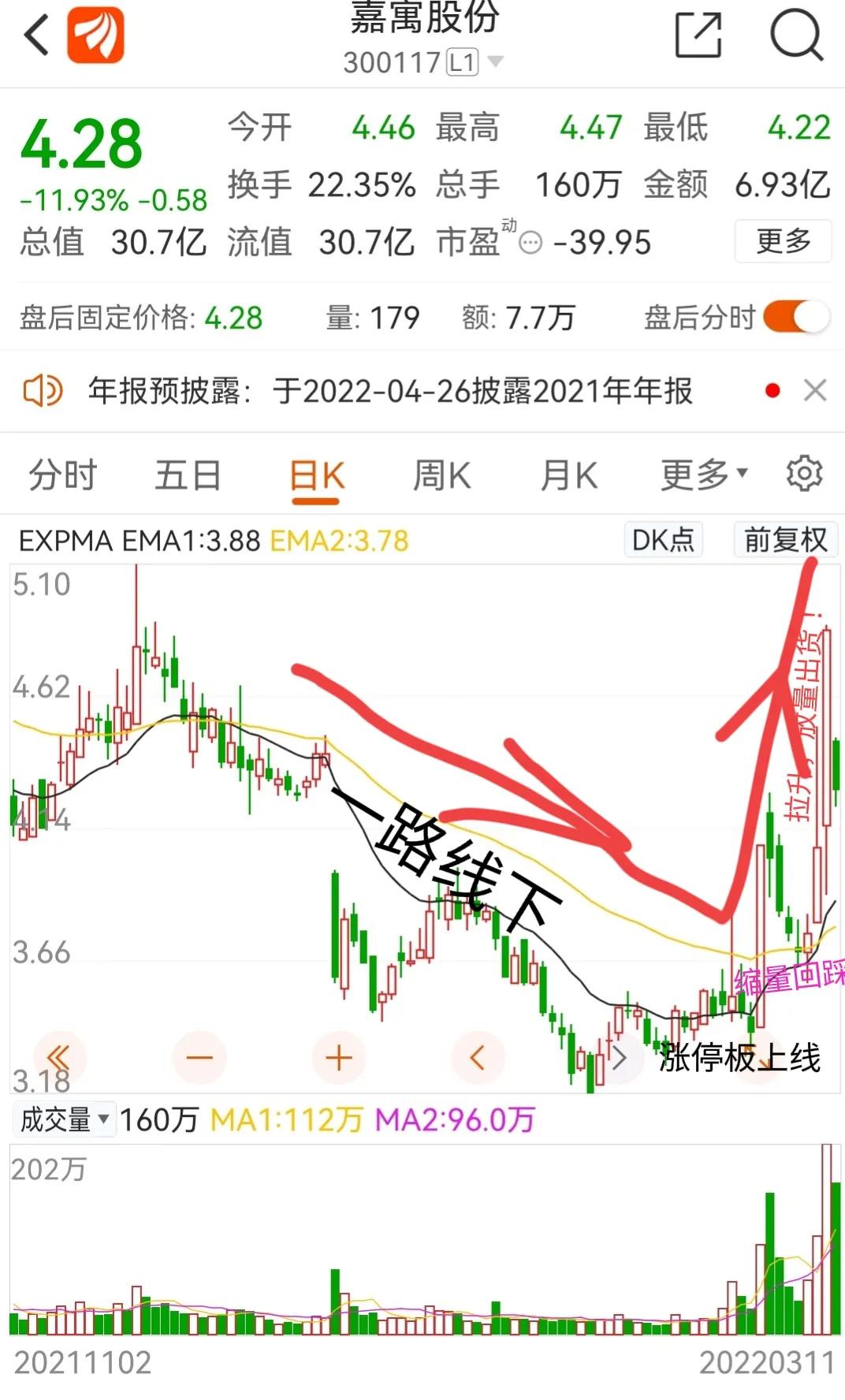The width and height of the screenshot is (845, 1400).
Task: Go back using the top-left arrow
Action: 37,36
